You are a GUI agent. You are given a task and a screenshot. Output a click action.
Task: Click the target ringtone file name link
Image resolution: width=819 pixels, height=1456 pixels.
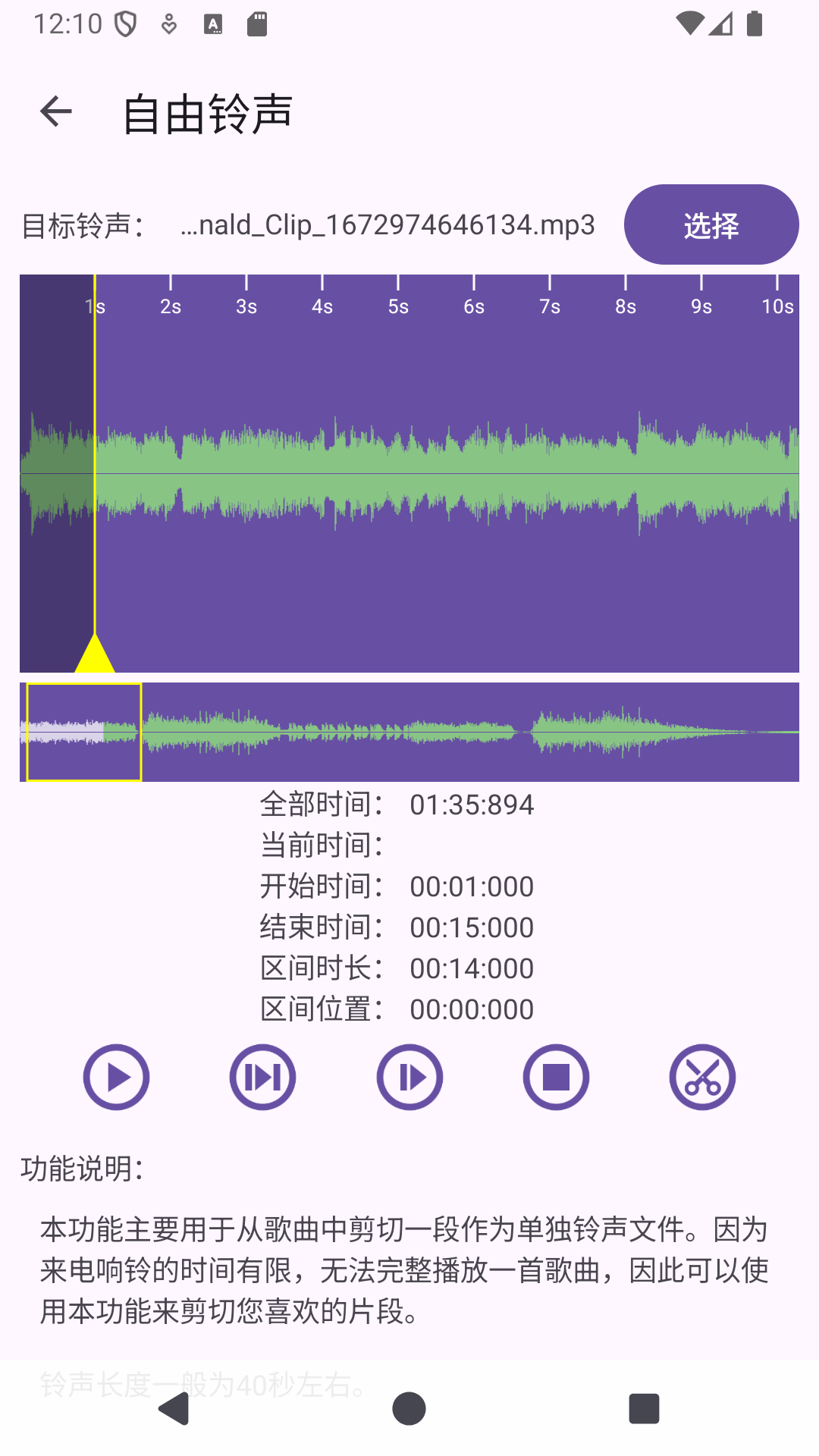pos(388,224)
